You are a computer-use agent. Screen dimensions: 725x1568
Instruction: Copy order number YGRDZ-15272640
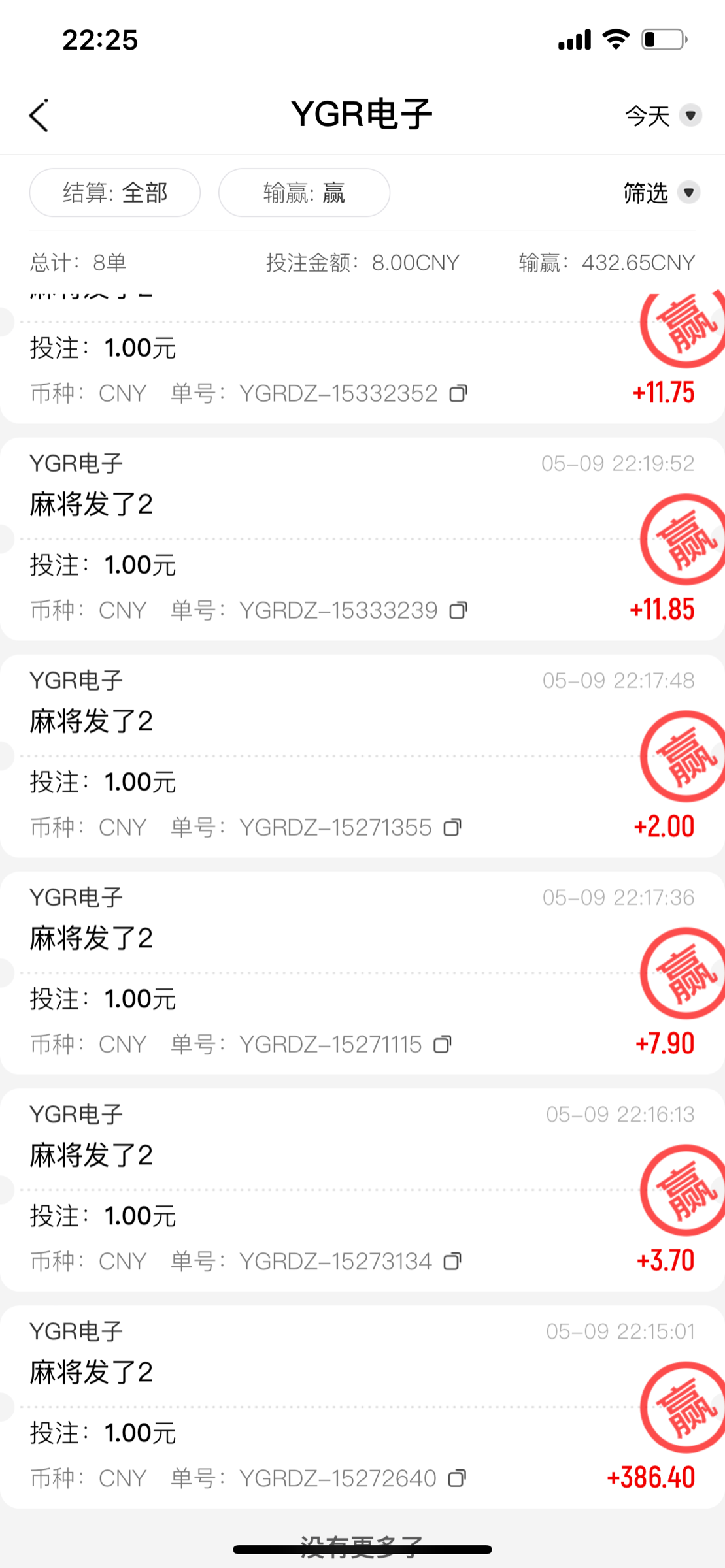[458, 1477]
